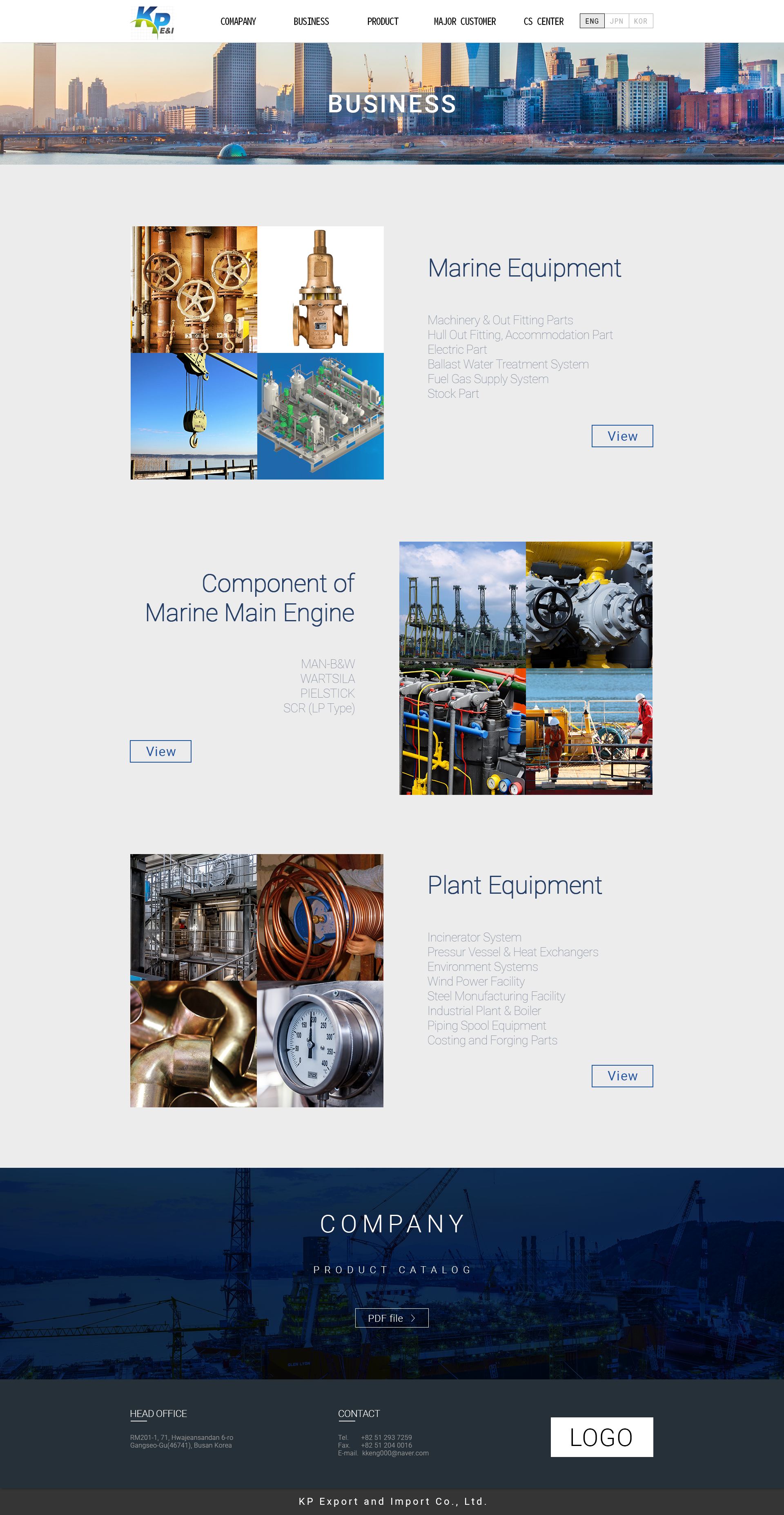Open the CS CENTER page
The image size is (784, 1515).
pyautogui.click(x=543, y=22)
